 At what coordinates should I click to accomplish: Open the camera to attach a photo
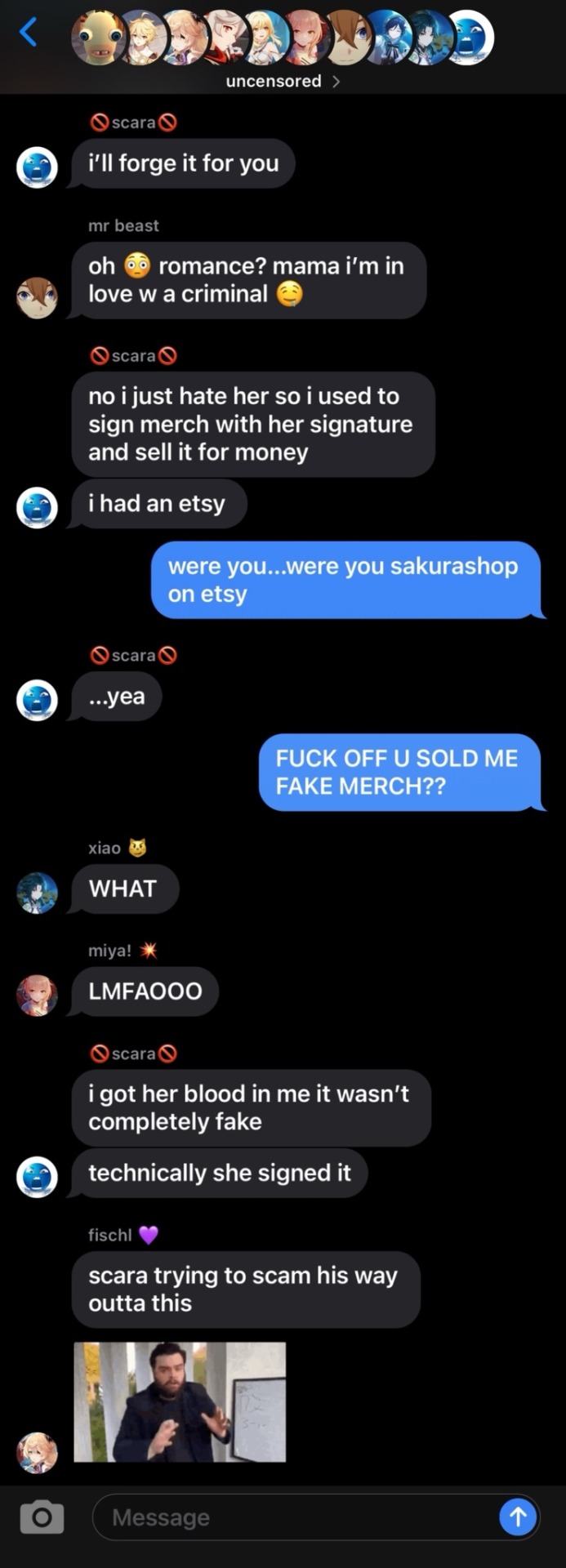(42, 1517)
